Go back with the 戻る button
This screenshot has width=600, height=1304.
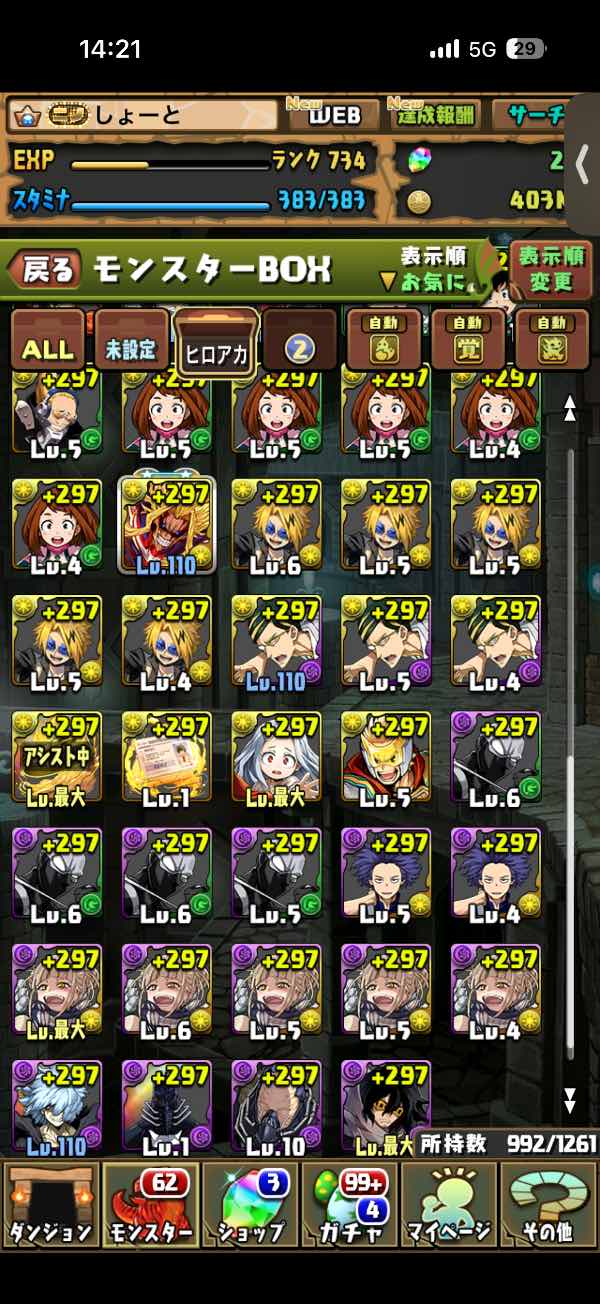[45, 269]
